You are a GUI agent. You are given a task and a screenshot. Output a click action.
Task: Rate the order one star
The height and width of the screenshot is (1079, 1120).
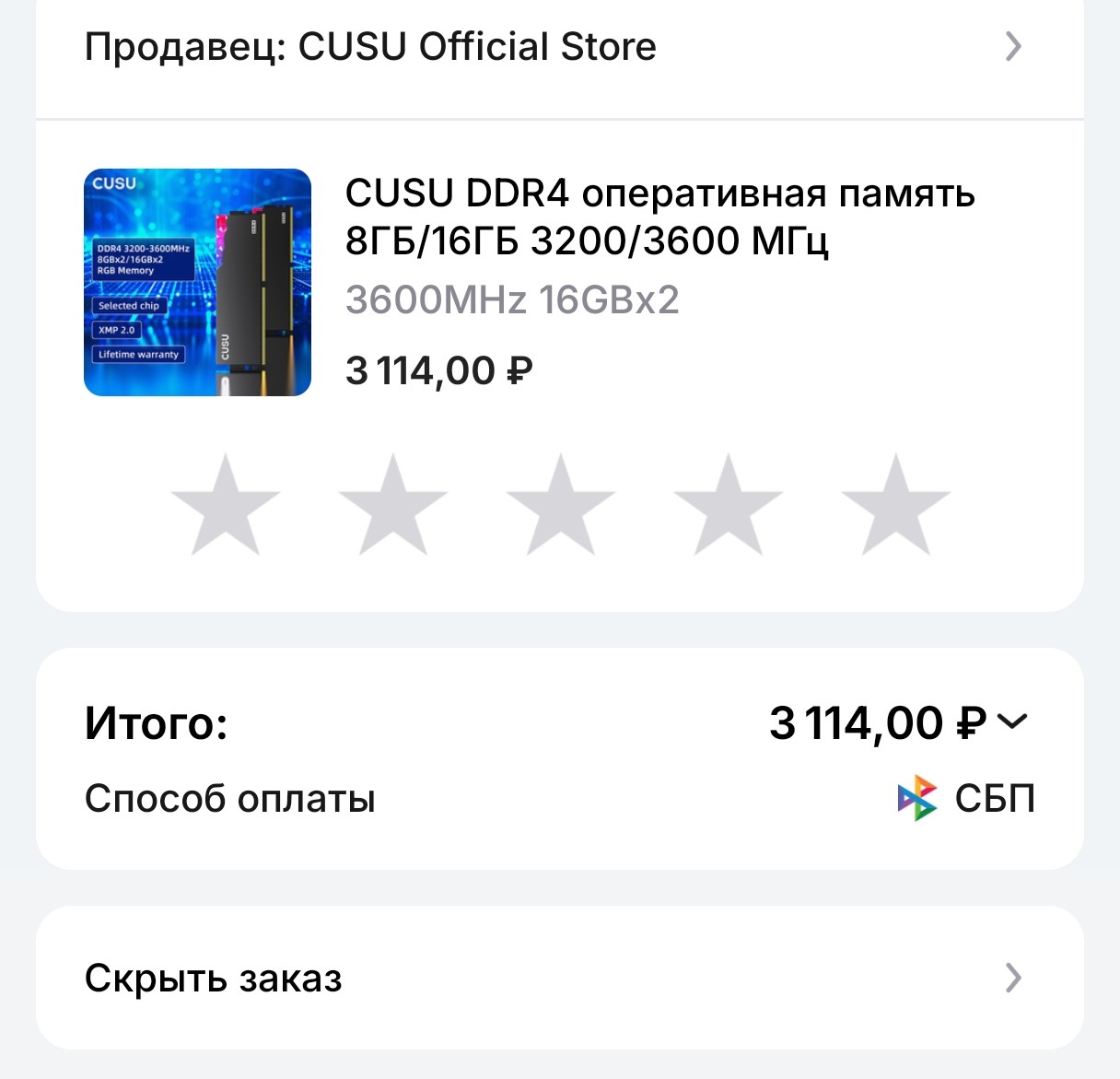coord(225,505)
